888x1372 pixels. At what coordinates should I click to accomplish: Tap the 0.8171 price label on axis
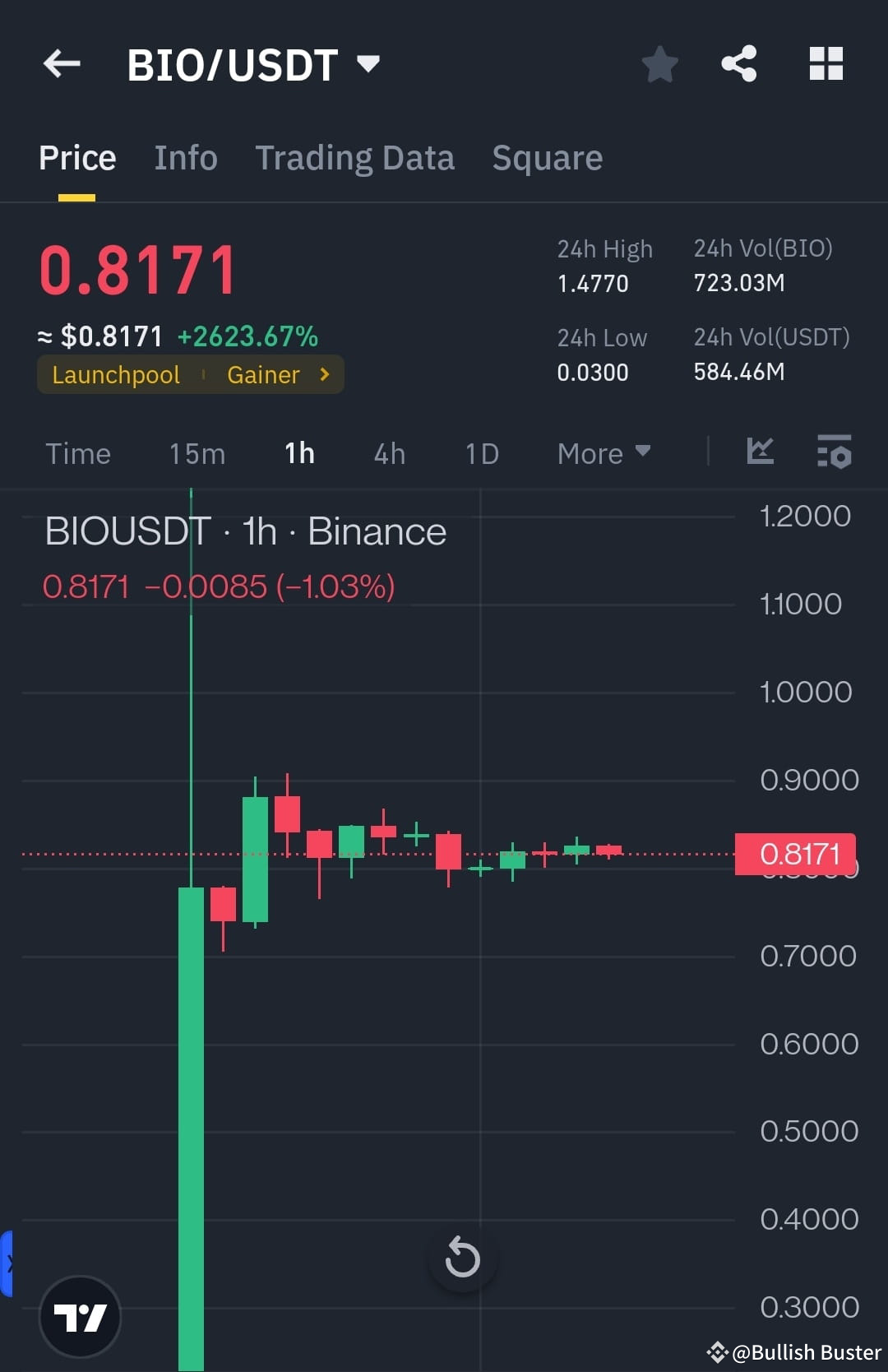click(796, 854)
